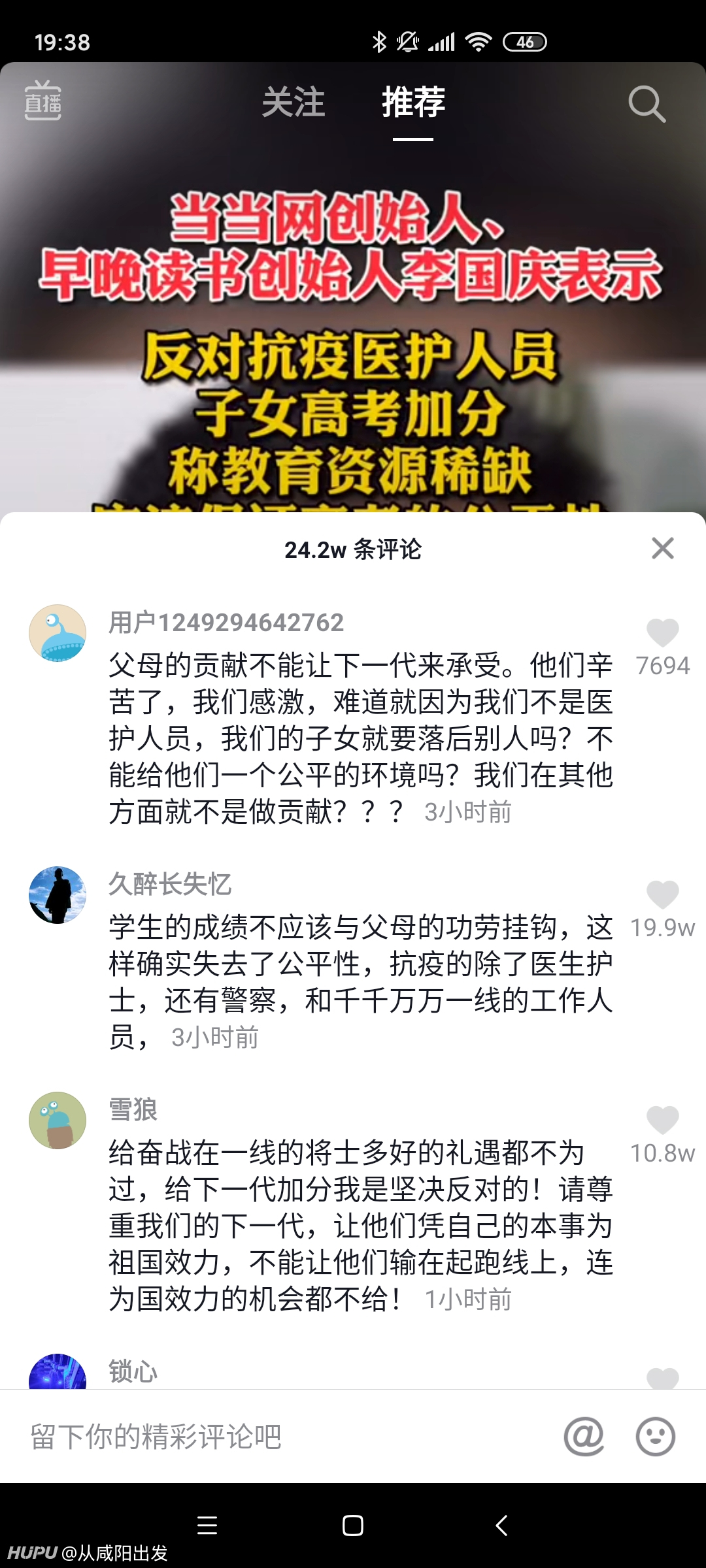The width and height of the screenshot is (706, 1568).
Task: Tap the username 锁心
Action: click(133, 1371)
